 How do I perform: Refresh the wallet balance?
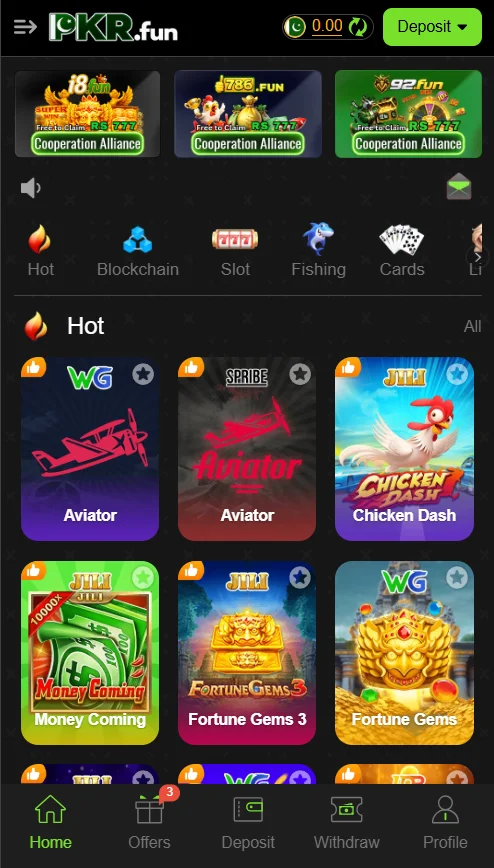point(358,27)
